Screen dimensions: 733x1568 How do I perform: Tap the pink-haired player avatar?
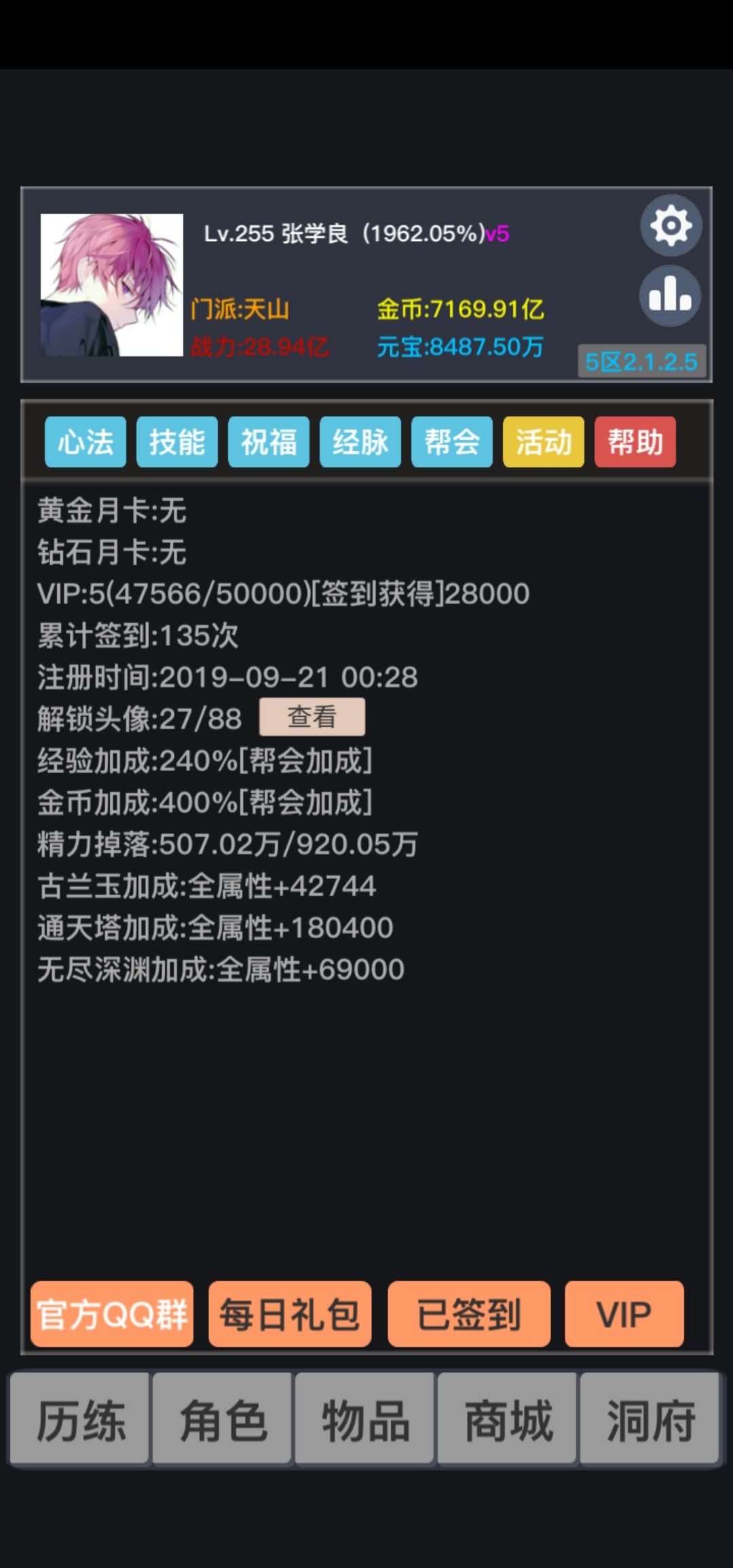(112, 285)
